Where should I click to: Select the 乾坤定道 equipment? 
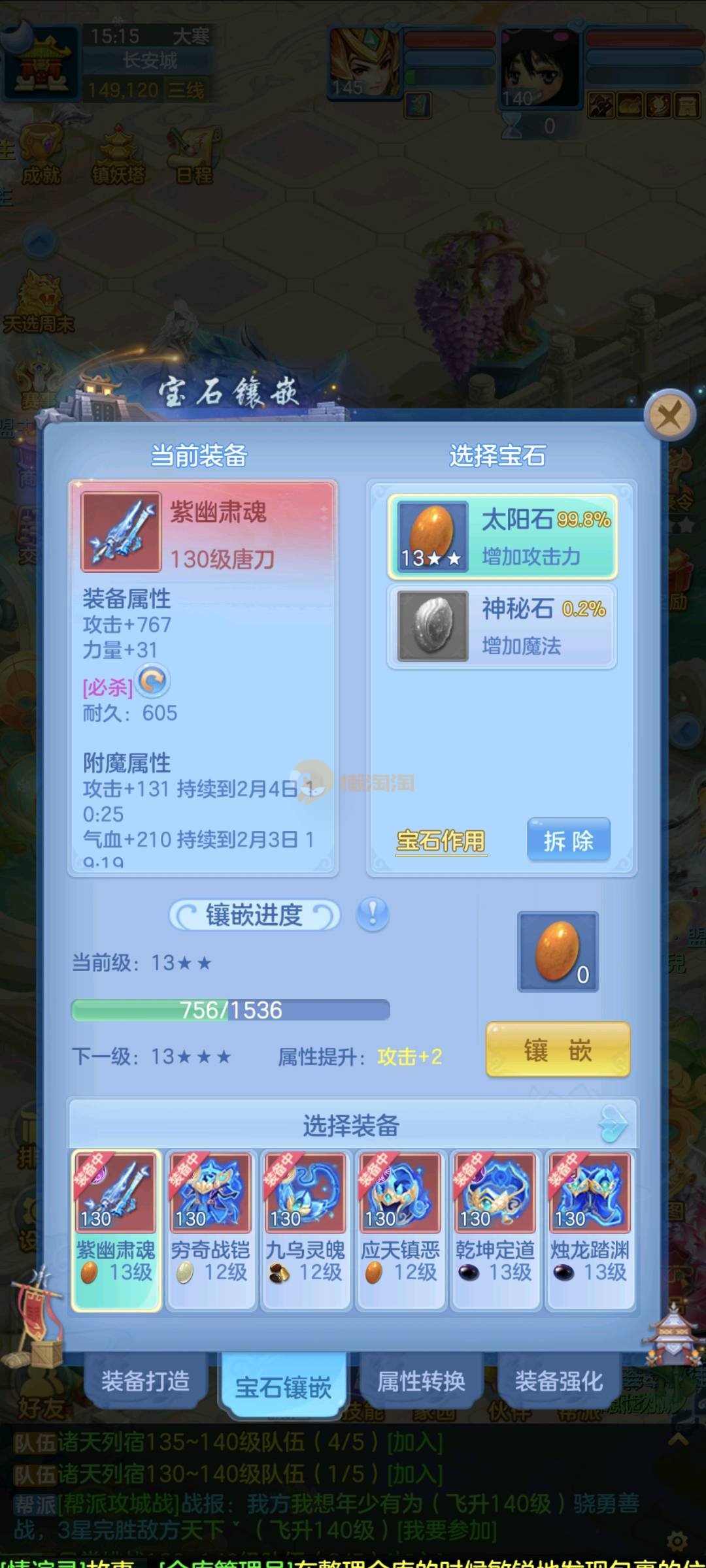(x=495, y=1230)
